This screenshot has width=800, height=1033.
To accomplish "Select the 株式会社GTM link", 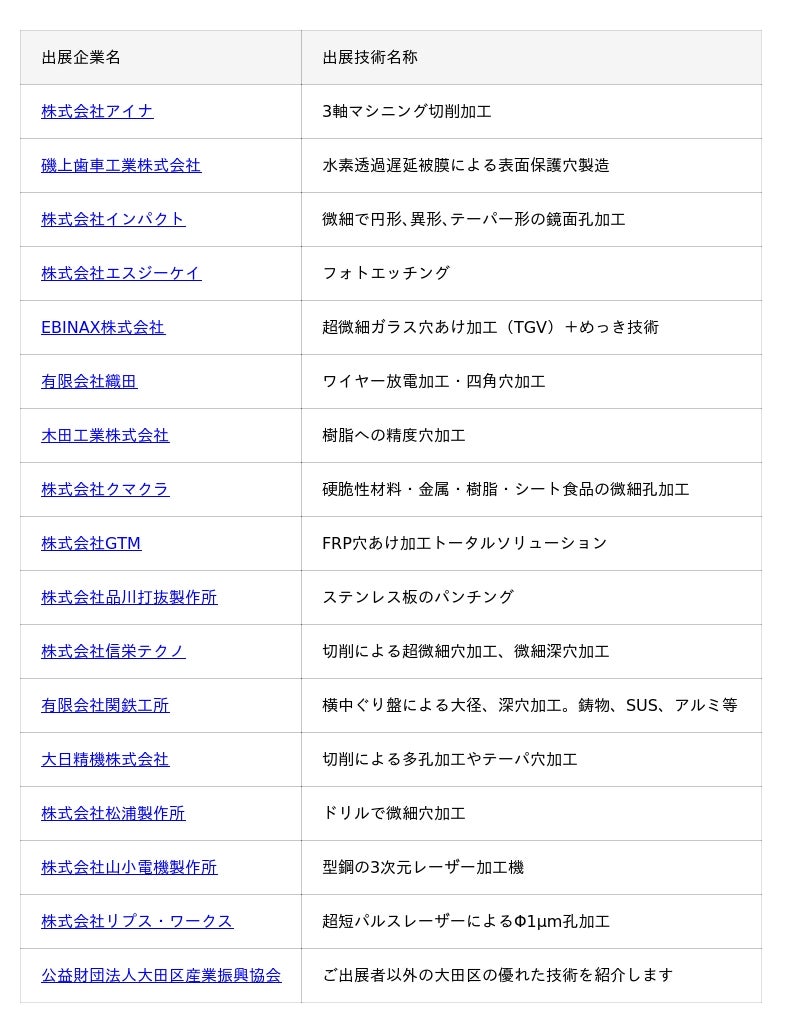I will pos(91,544).
